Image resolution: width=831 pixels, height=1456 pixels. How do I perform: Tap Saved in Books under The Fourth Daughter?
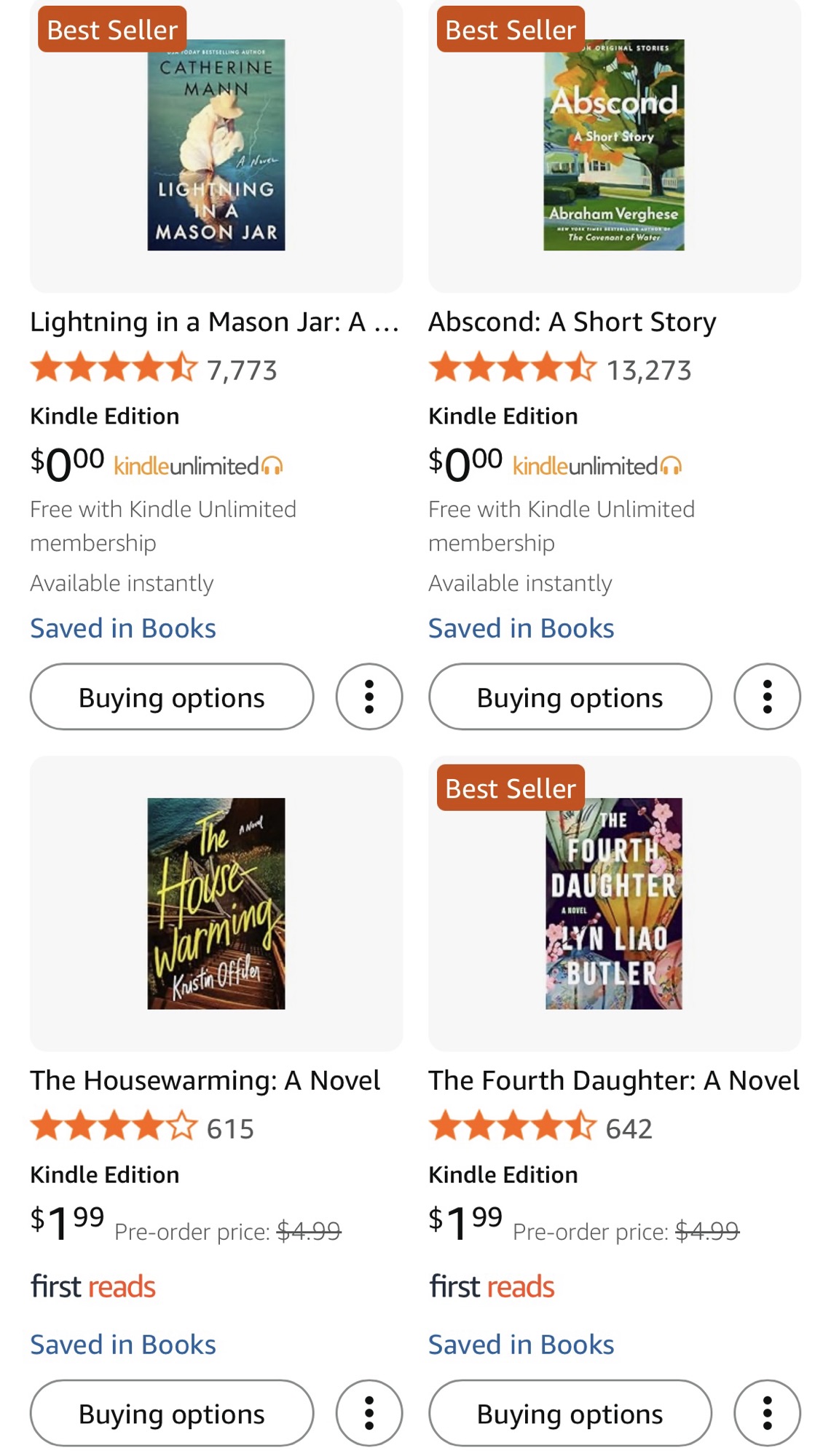(x=521, y=1345)
